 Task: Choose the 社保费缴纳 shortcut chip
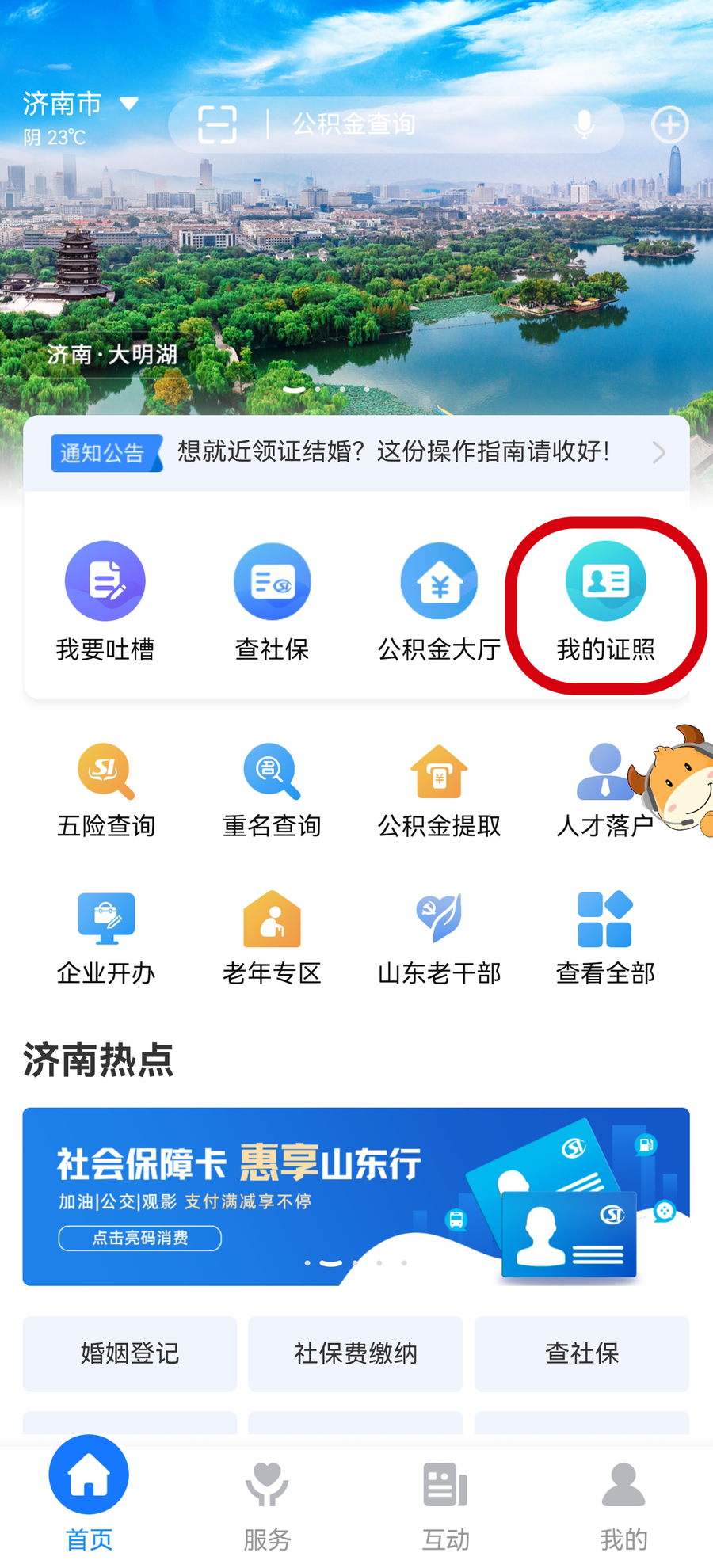356,1353
